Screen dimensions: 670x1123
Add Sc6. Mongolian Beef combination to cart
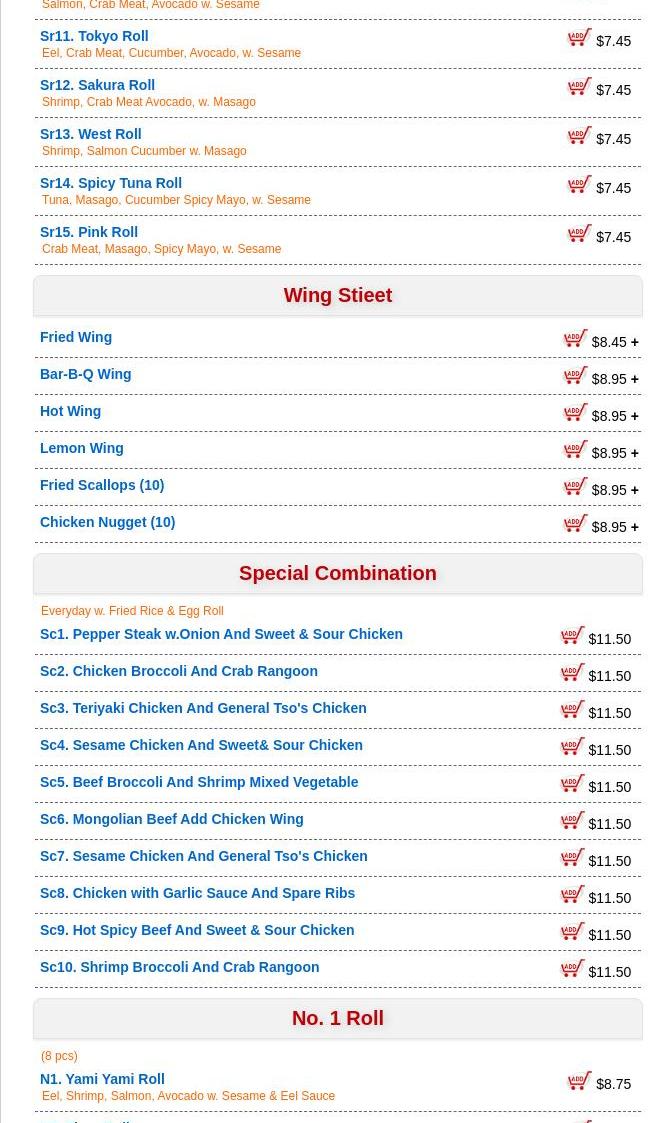tap(573, 821)
